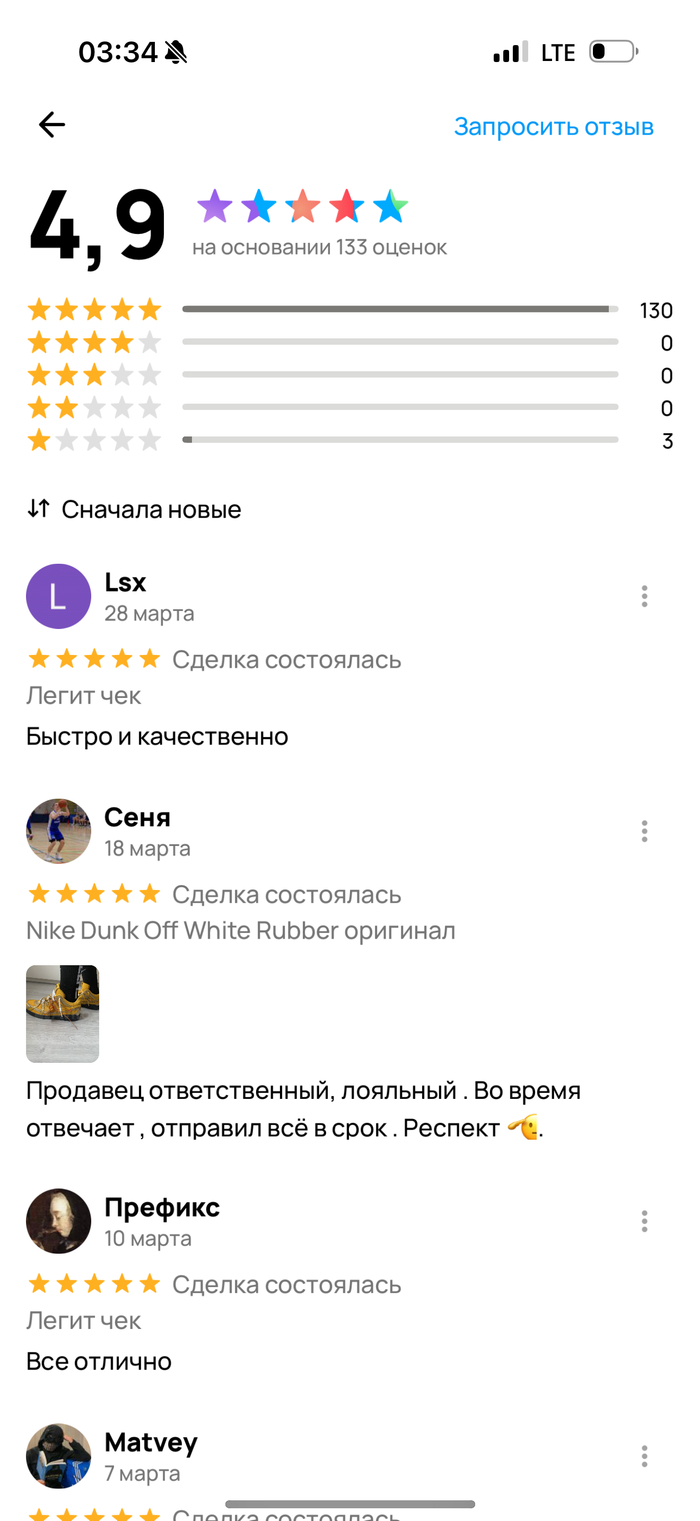Open the overflow menu on Lsx's review
Image resolution: width=700 pixels, height=1521 pixels.
click(644, 596)
